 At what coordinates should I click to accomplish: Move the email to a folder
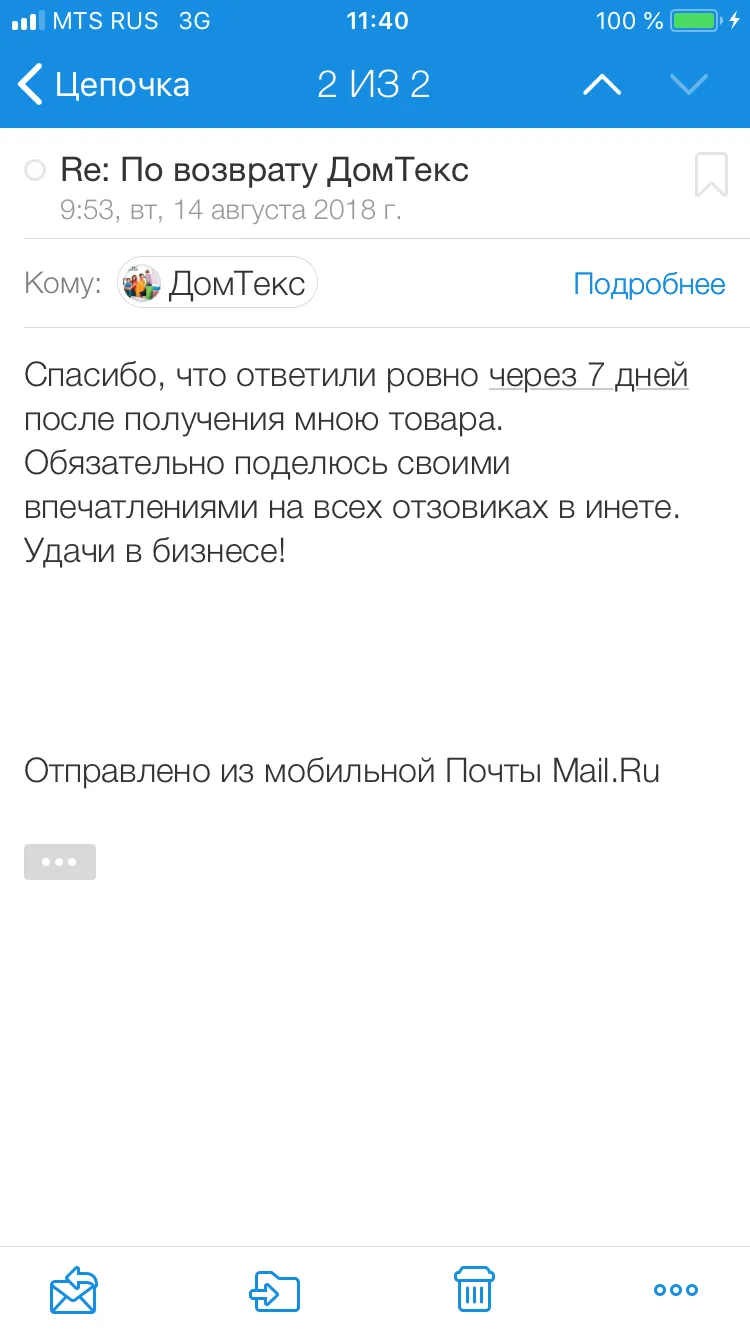pyautogui.click(x=274, y=1290)
